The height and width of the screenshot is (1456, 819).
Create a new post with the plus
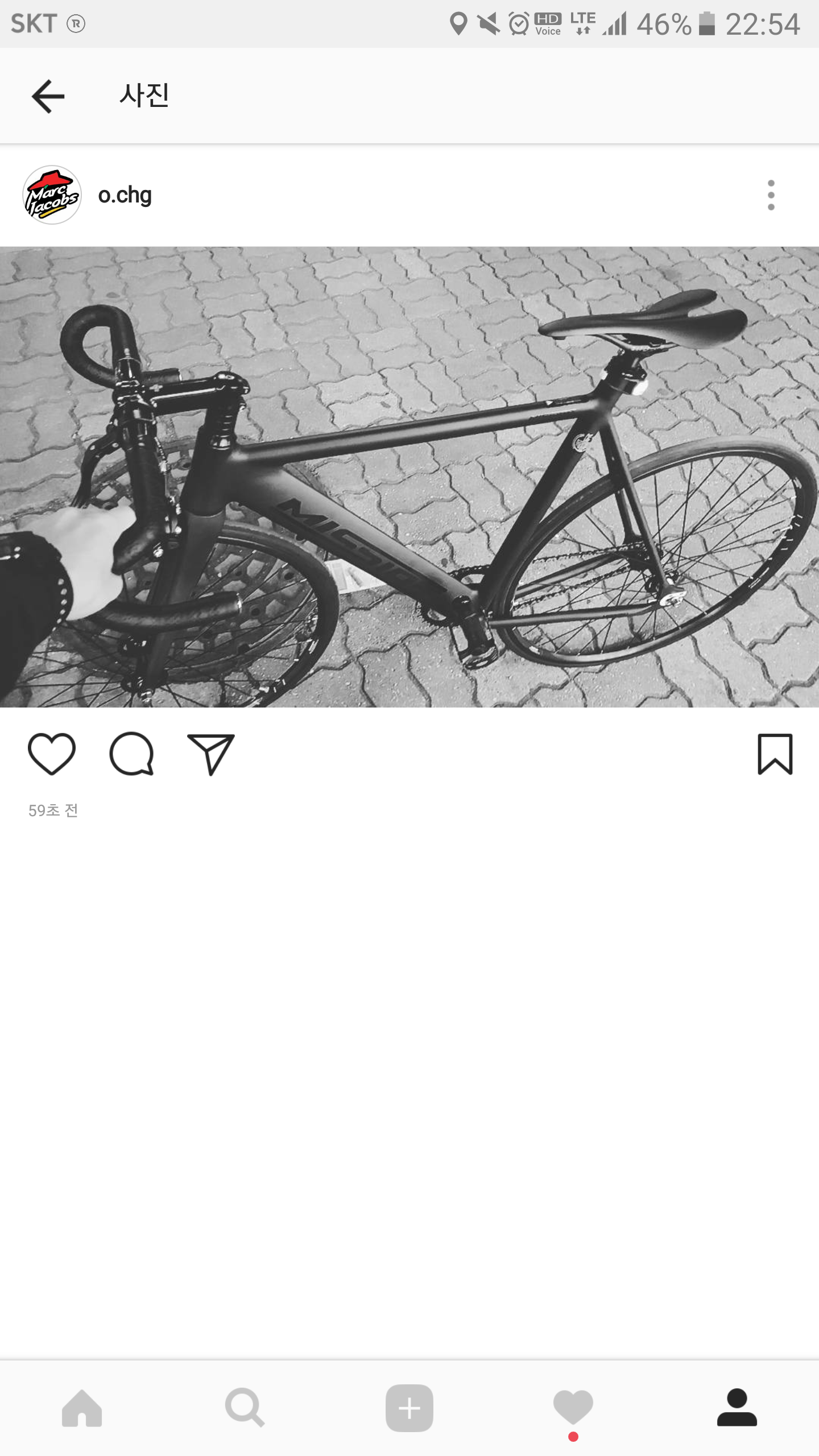[409, 1408]
